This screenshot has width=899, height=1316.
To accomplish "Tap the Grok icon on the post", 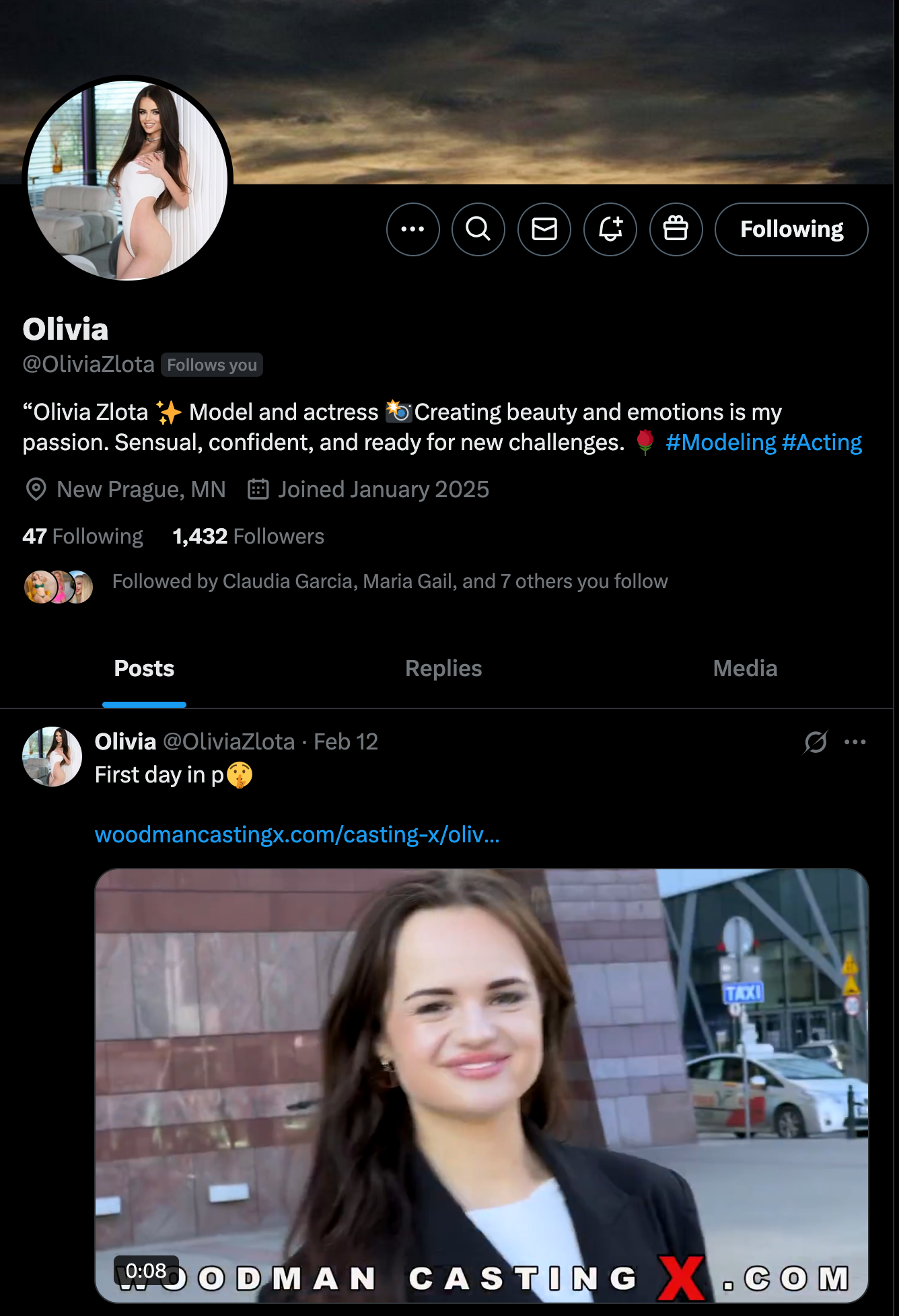I will coord(815,742).
